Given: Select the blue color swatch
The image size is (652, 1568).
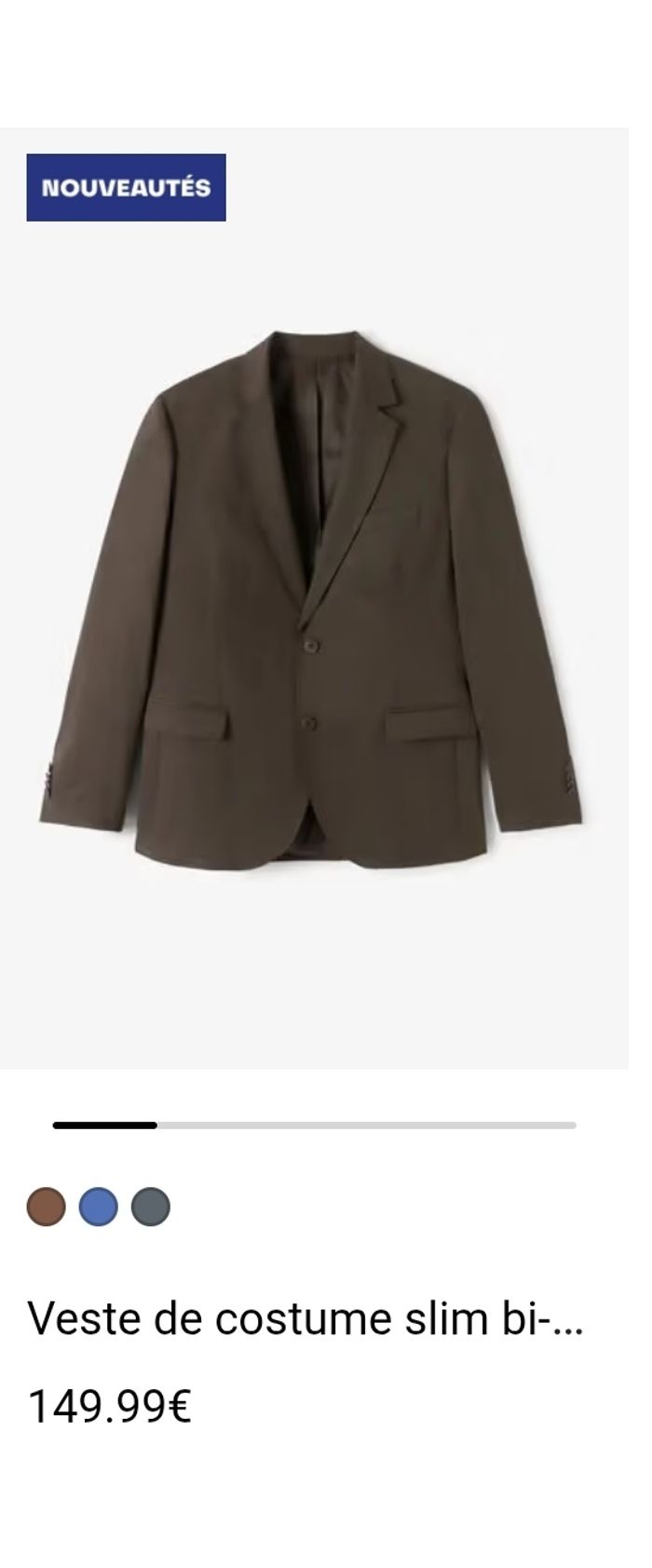Looking at the screenshot, I should click(99, 1208).
